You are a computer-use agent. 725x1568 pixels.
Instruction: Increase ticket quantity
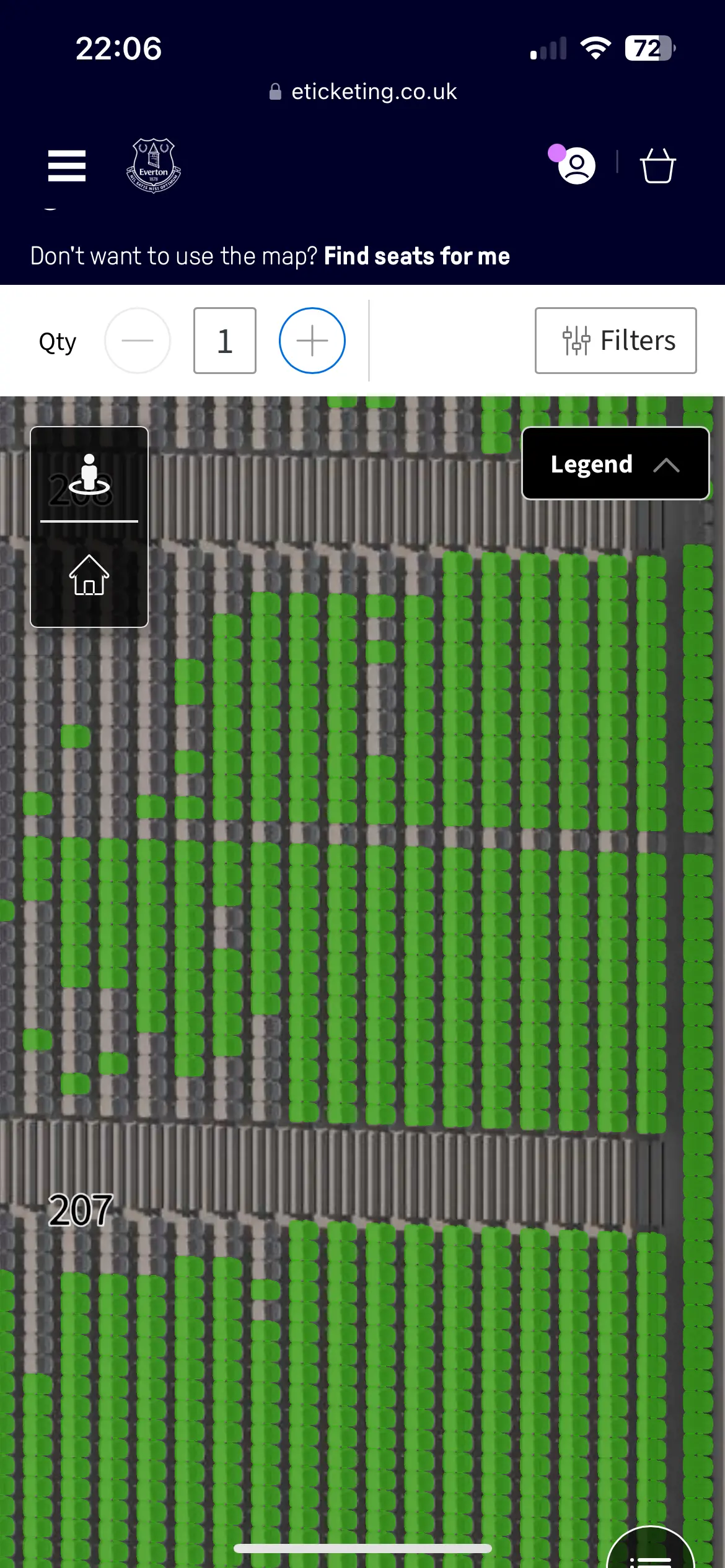point(312,341)
